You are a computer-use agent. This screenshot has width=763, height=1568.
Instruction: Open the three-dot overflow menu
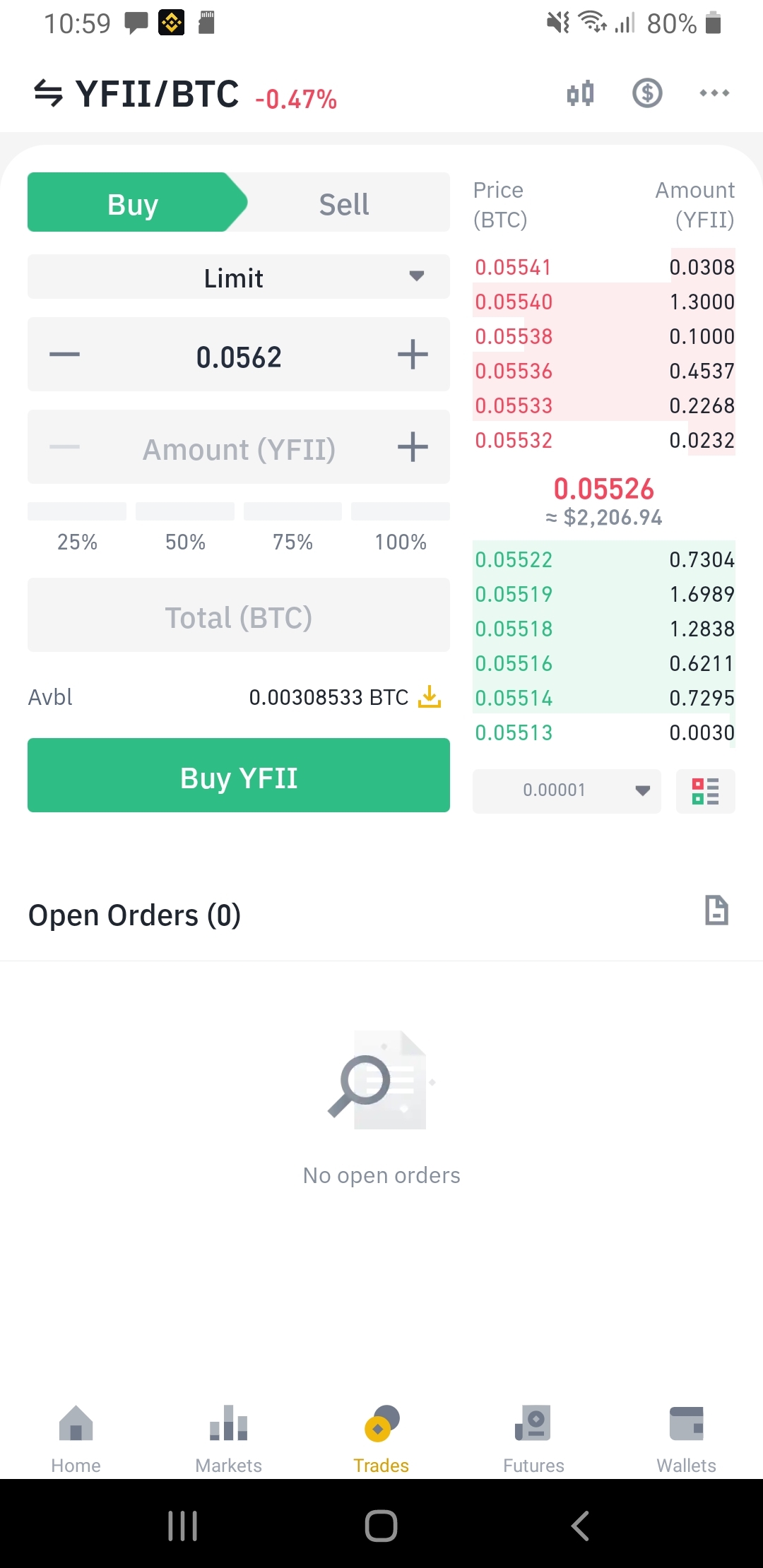(x=714, y=93)
